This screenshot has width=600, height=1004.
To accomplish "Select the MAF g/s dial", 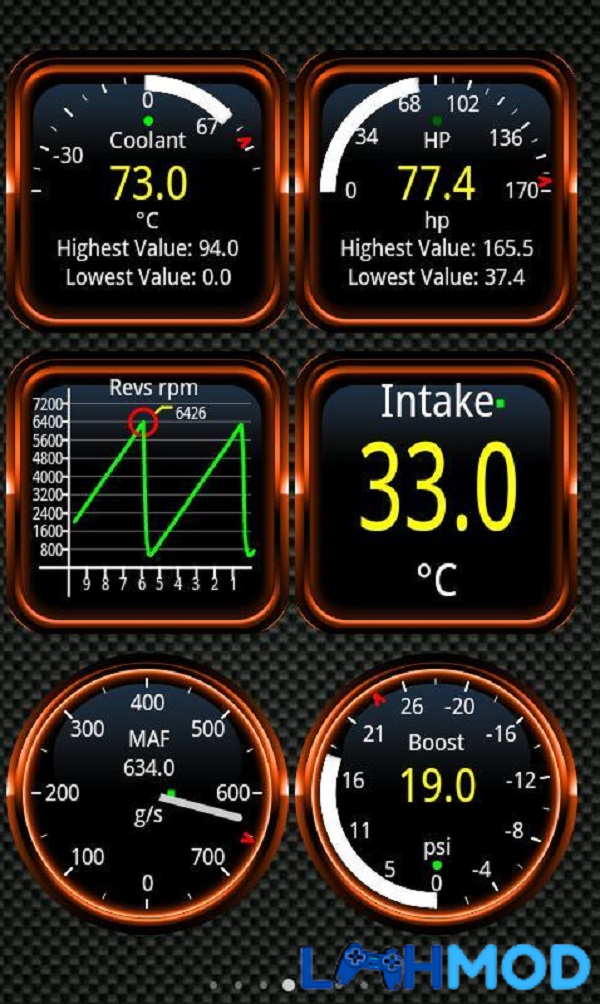I will pyautogui.click(x=148, y=790).
